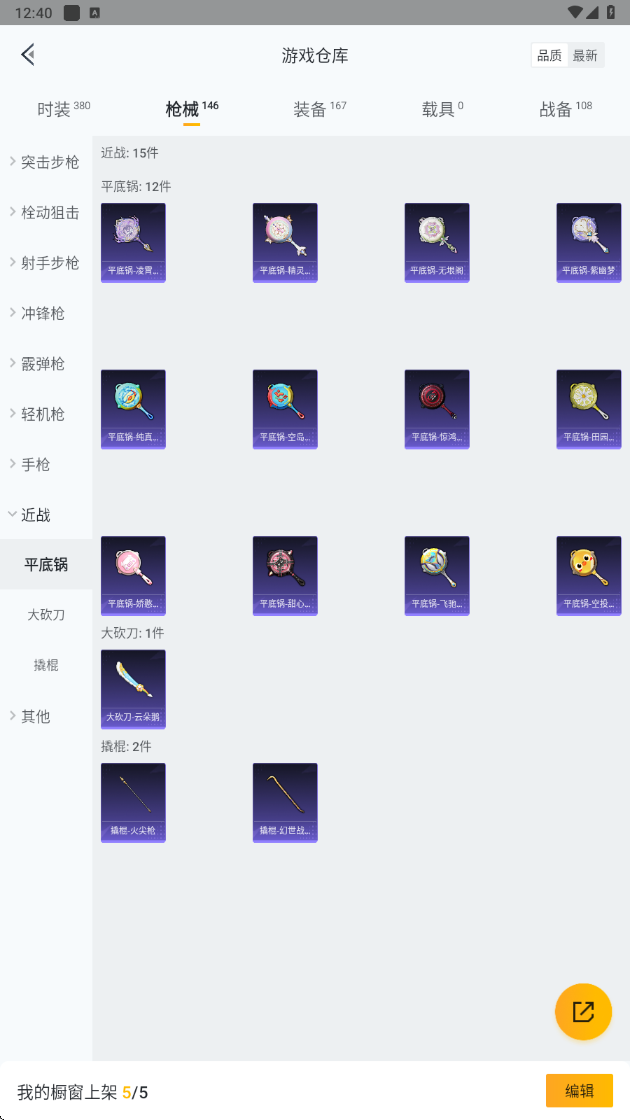Switch to the 装备 tab
This screenshot has height=1120, width=630.
coord(319,109)
